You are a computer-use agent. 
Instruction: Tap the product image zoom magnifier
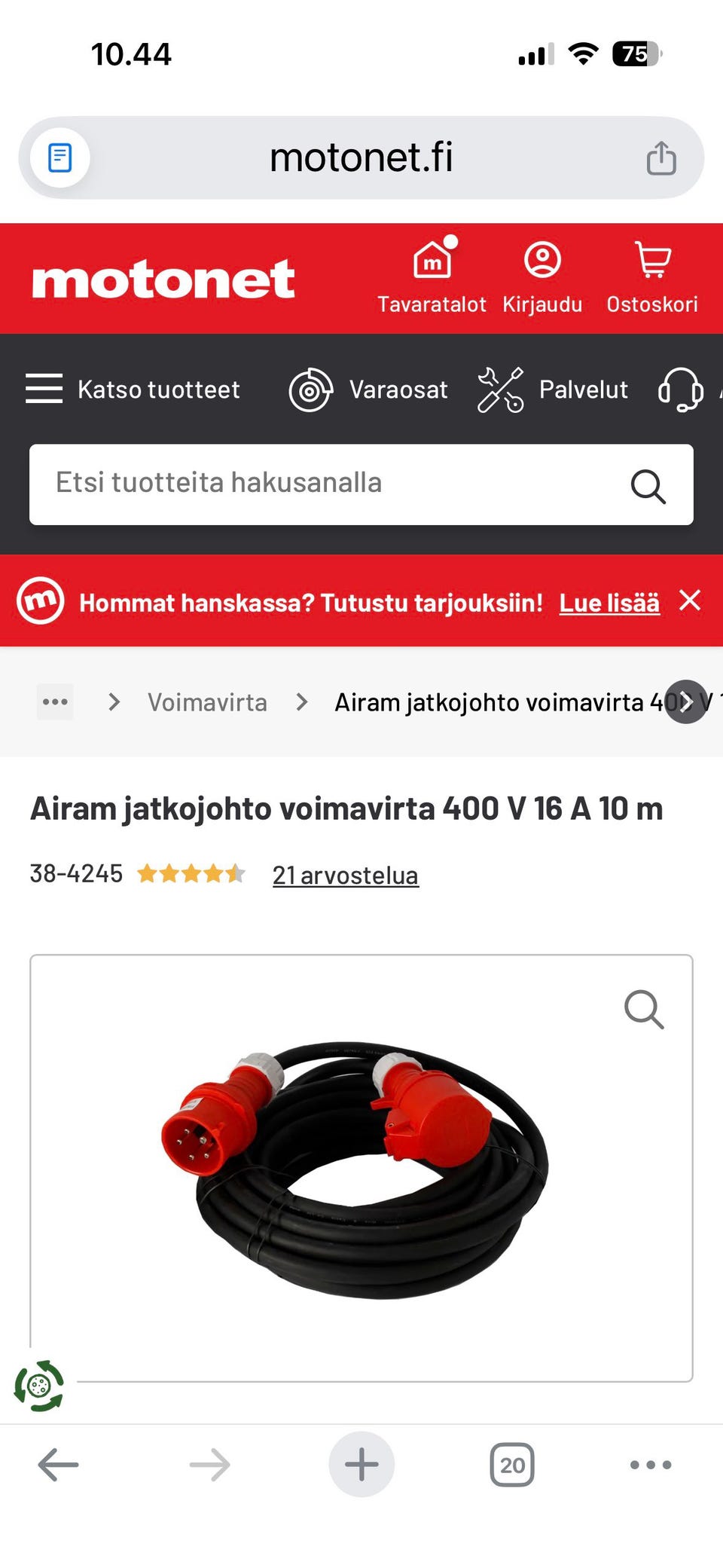[644, 1010]
